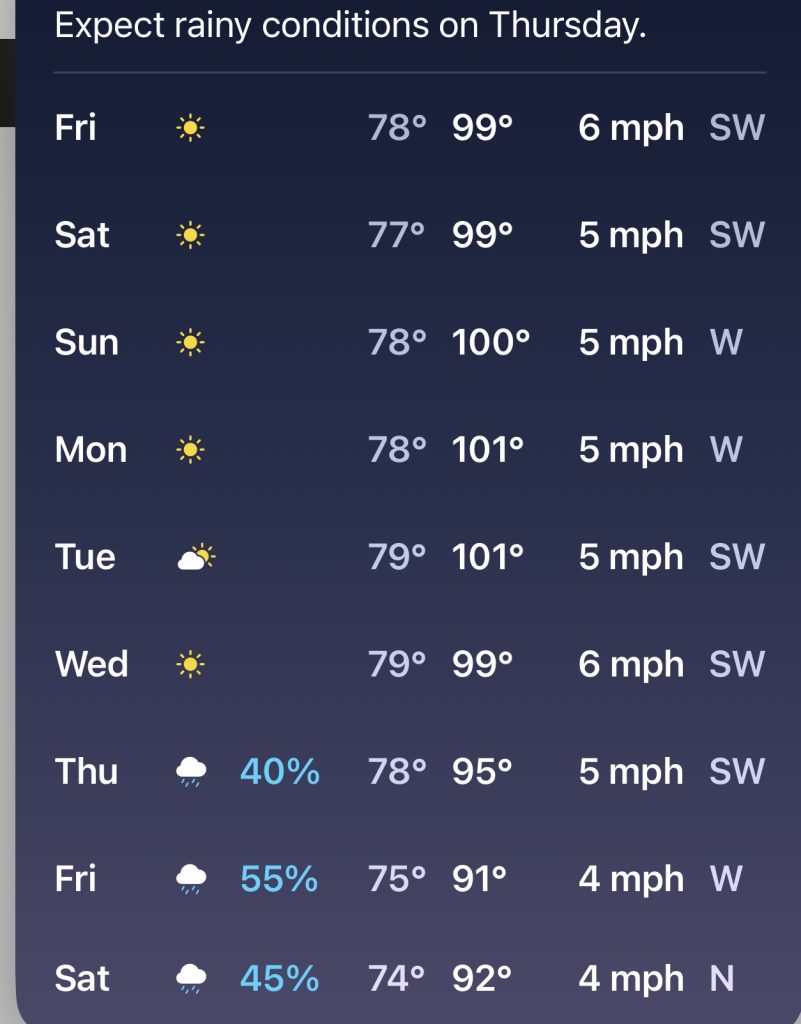The height and width of the screenshot is (1024, 801).
Task: Open Sunday's forecast with 100° high
Action: point(410,342)
